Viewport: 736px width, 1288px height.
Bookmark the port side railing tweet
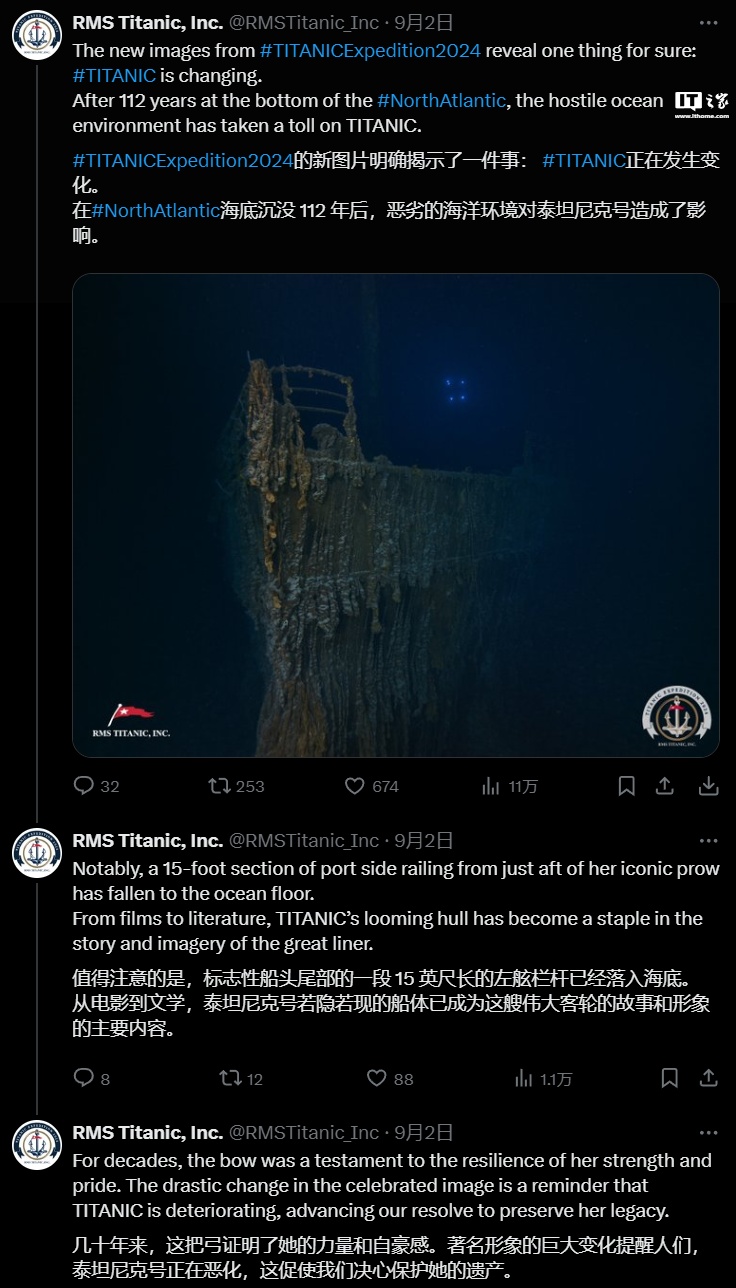coord(669,1078)
